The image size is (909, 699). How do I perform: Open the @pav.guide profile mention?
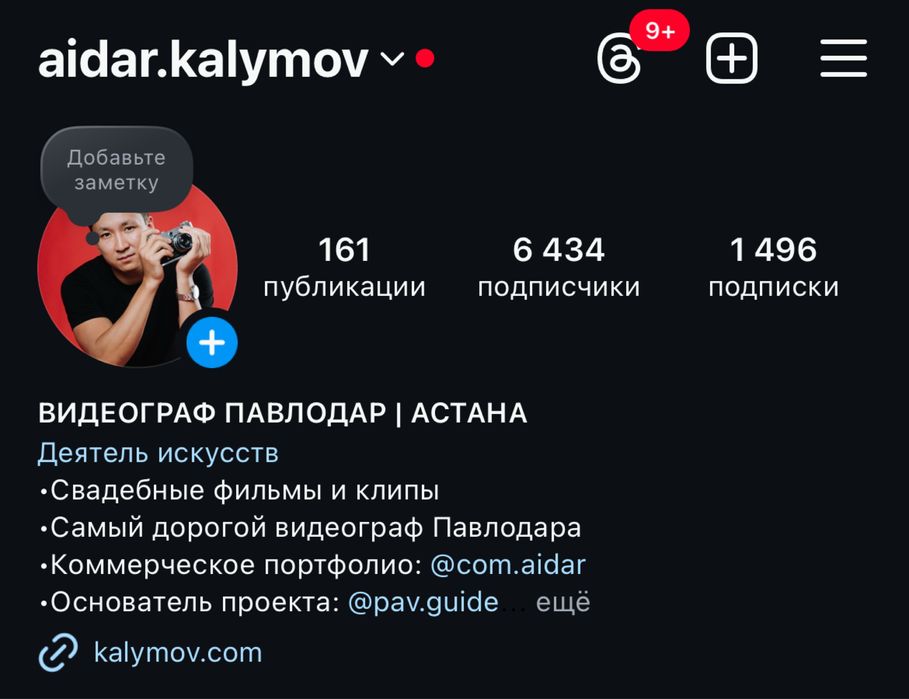coord(423,603)
